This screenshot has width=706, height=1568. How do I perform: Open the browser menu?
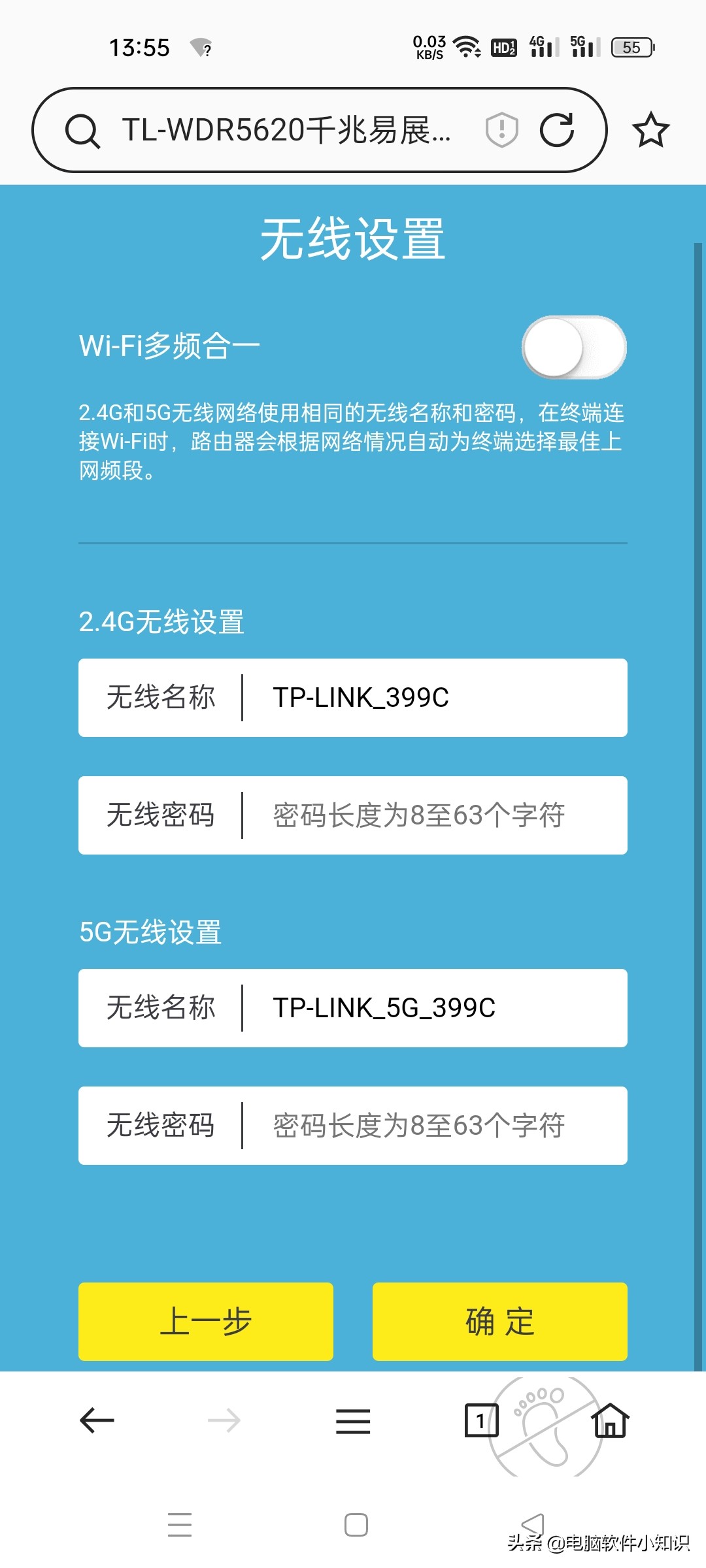point(353,1421)
